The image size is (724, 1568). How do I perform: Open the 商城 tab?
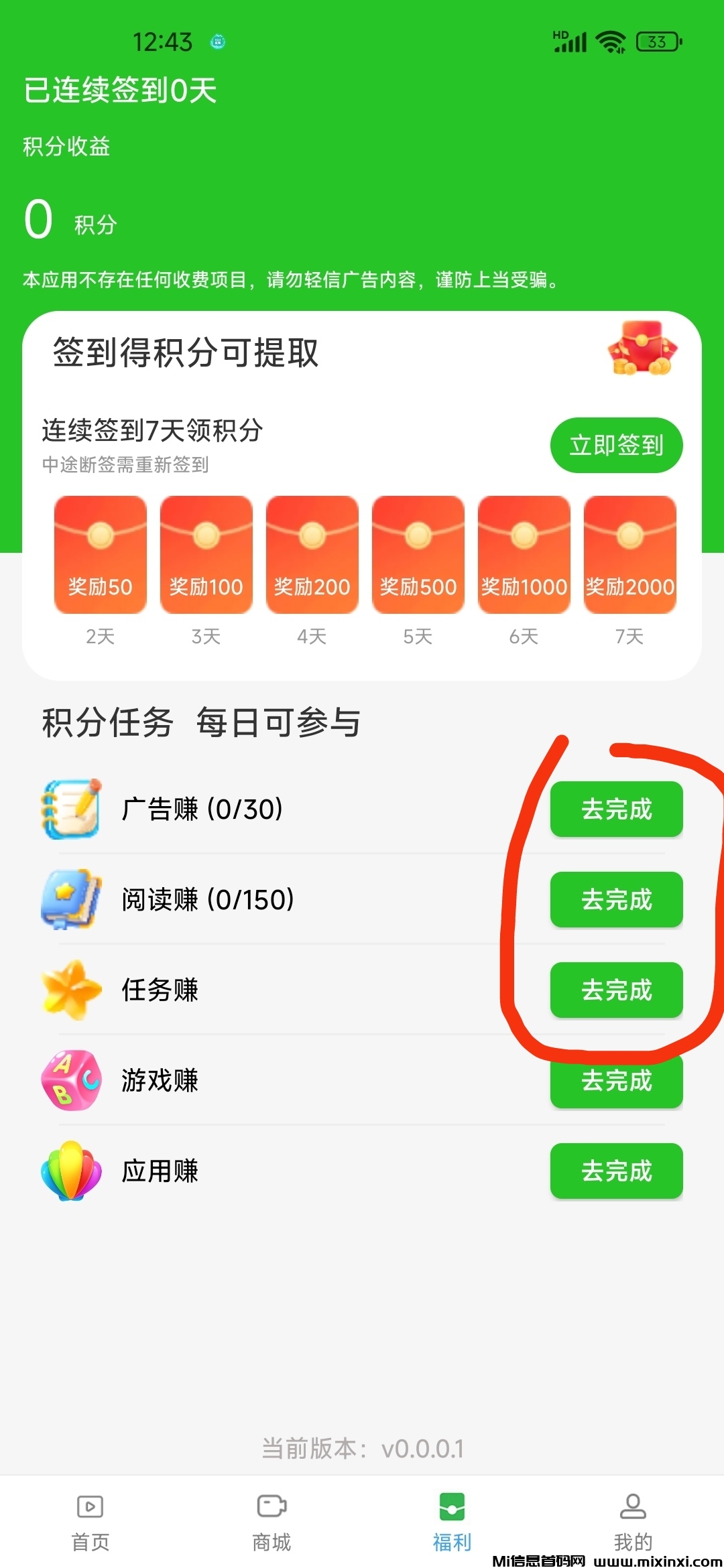click(x=271, y=1522)
